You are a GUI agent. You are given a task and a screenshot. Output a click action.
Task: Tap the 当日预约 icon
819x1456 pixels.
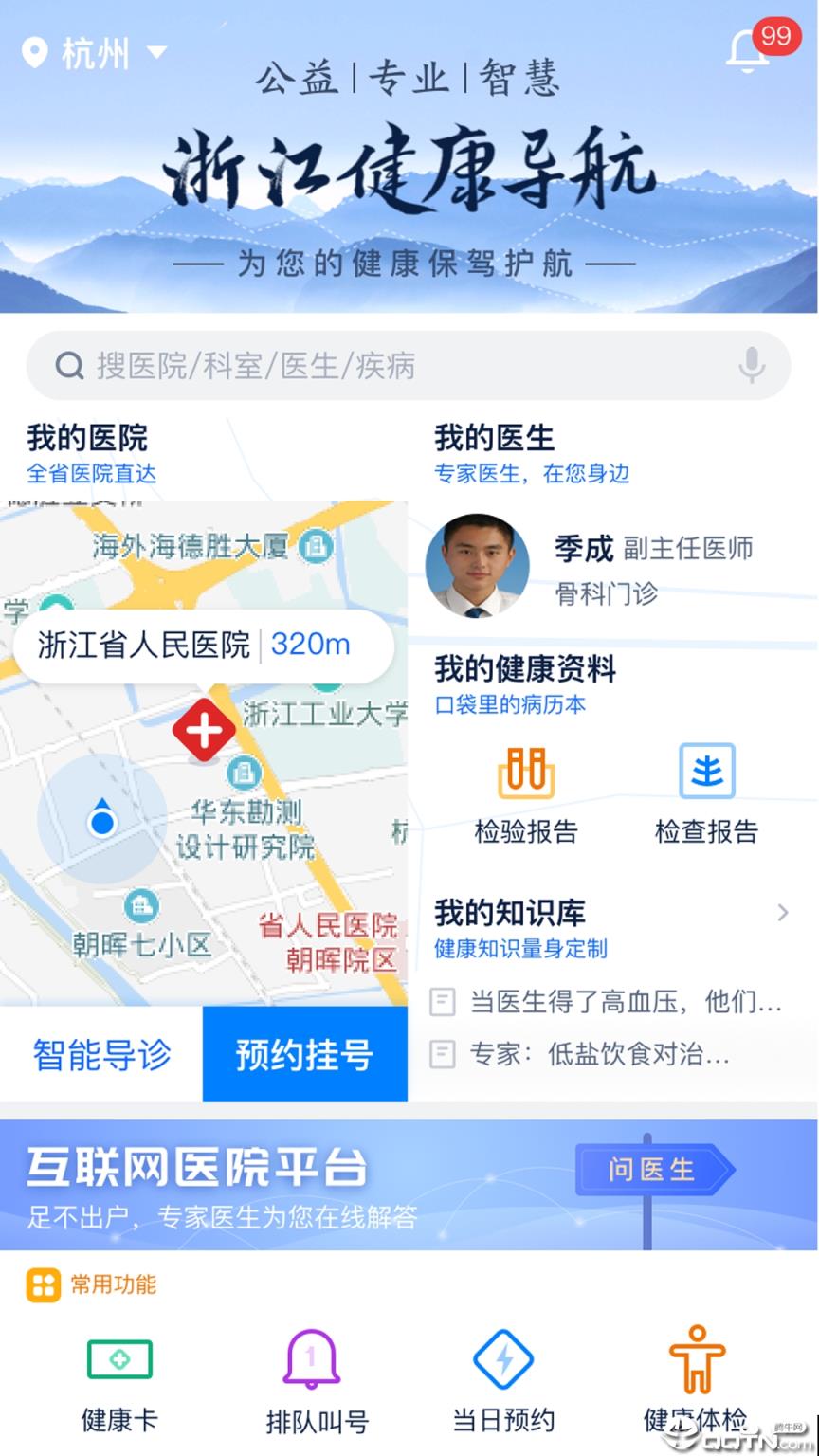[503, 1360]
